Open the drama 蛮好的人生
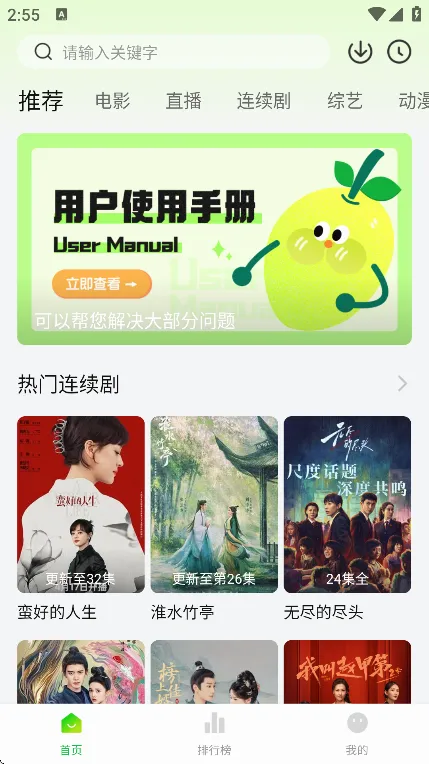Image resolution: width=429 pixels, height=764 pixels. (81, 518)
